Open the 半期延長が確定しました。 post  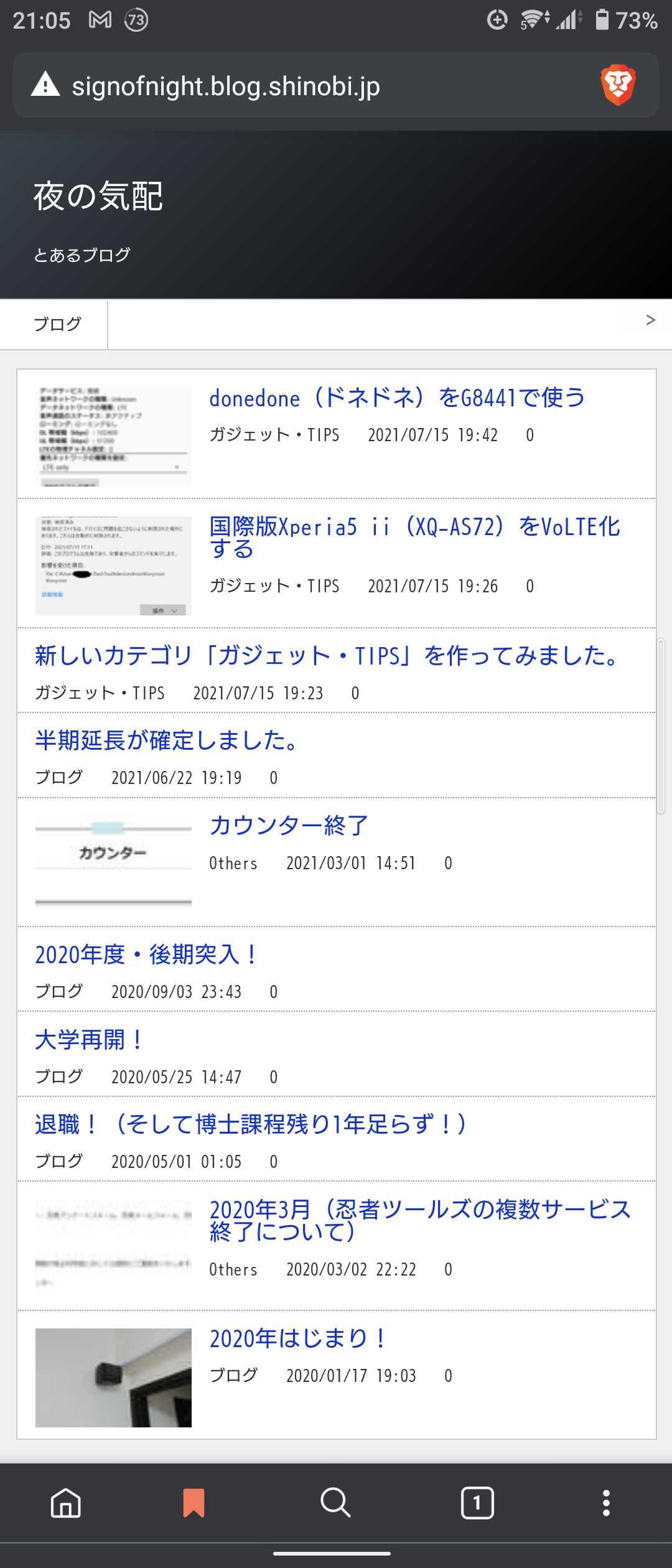[x=166, y=740]
